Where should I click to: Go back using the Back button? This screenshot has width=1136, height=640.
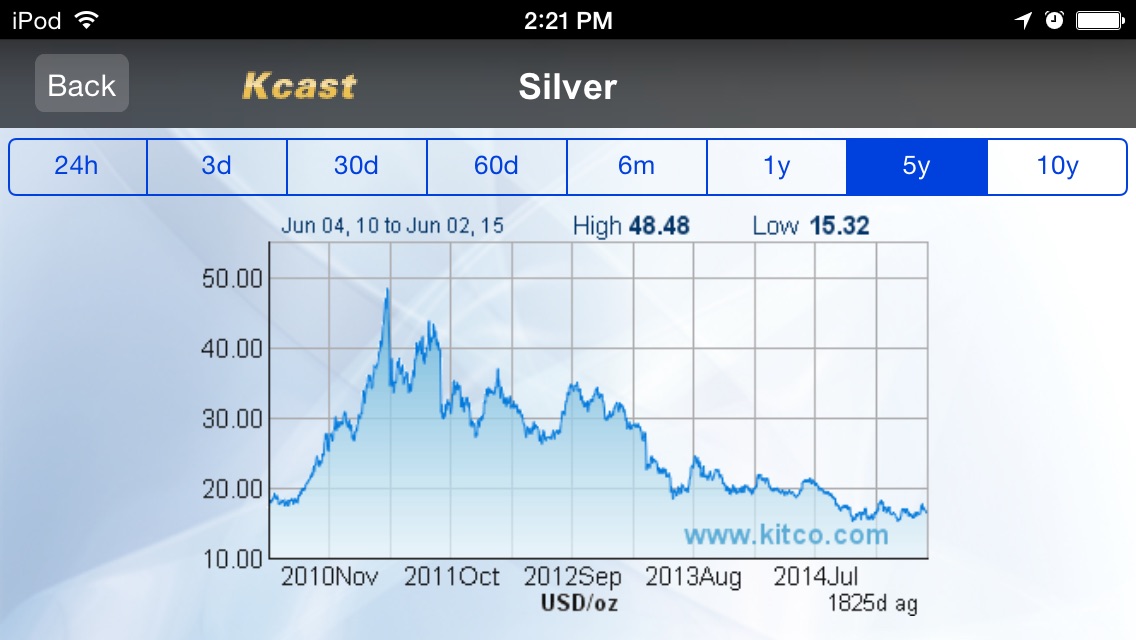(82, 85)
